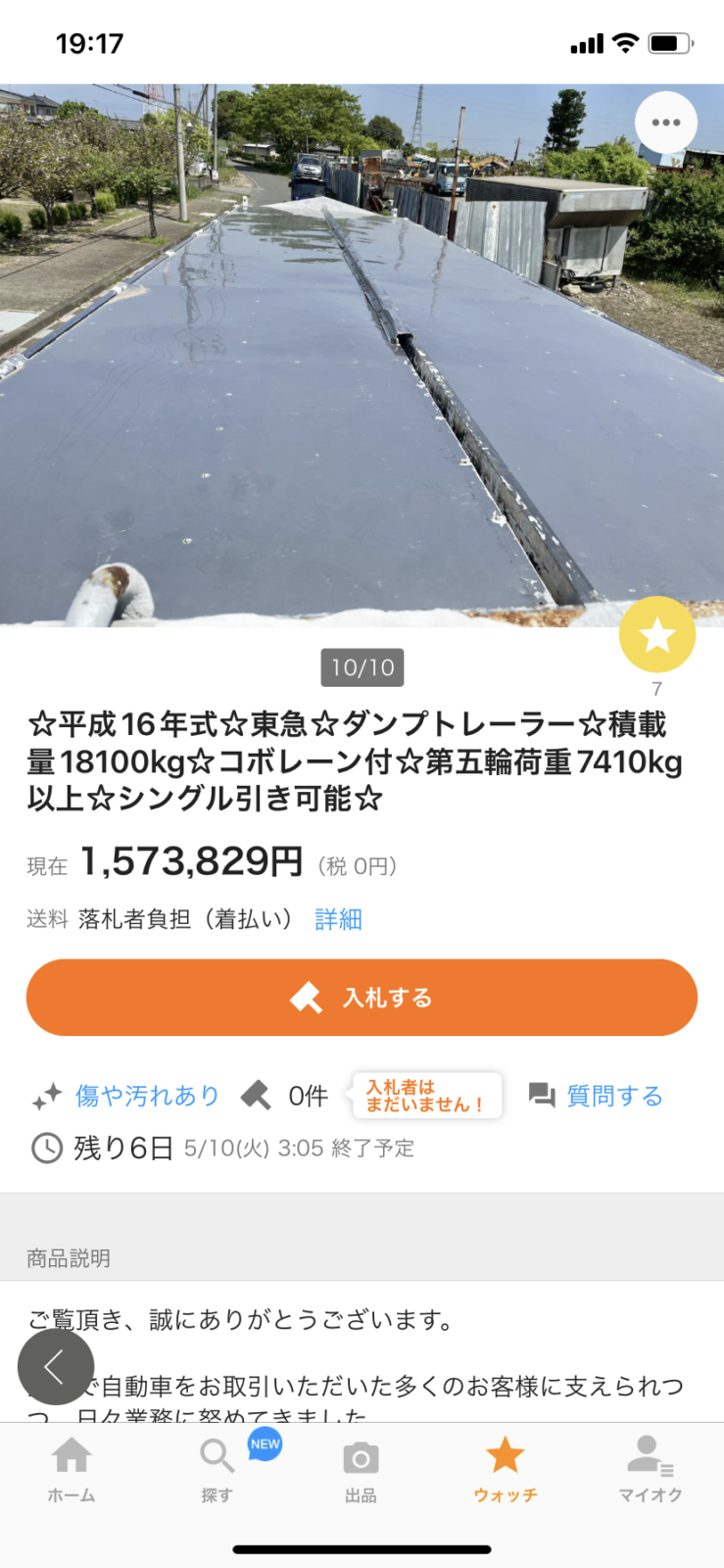
Task: Switch to the ホーム tab
Action: pyautogui.click(x=72, y=1469)
